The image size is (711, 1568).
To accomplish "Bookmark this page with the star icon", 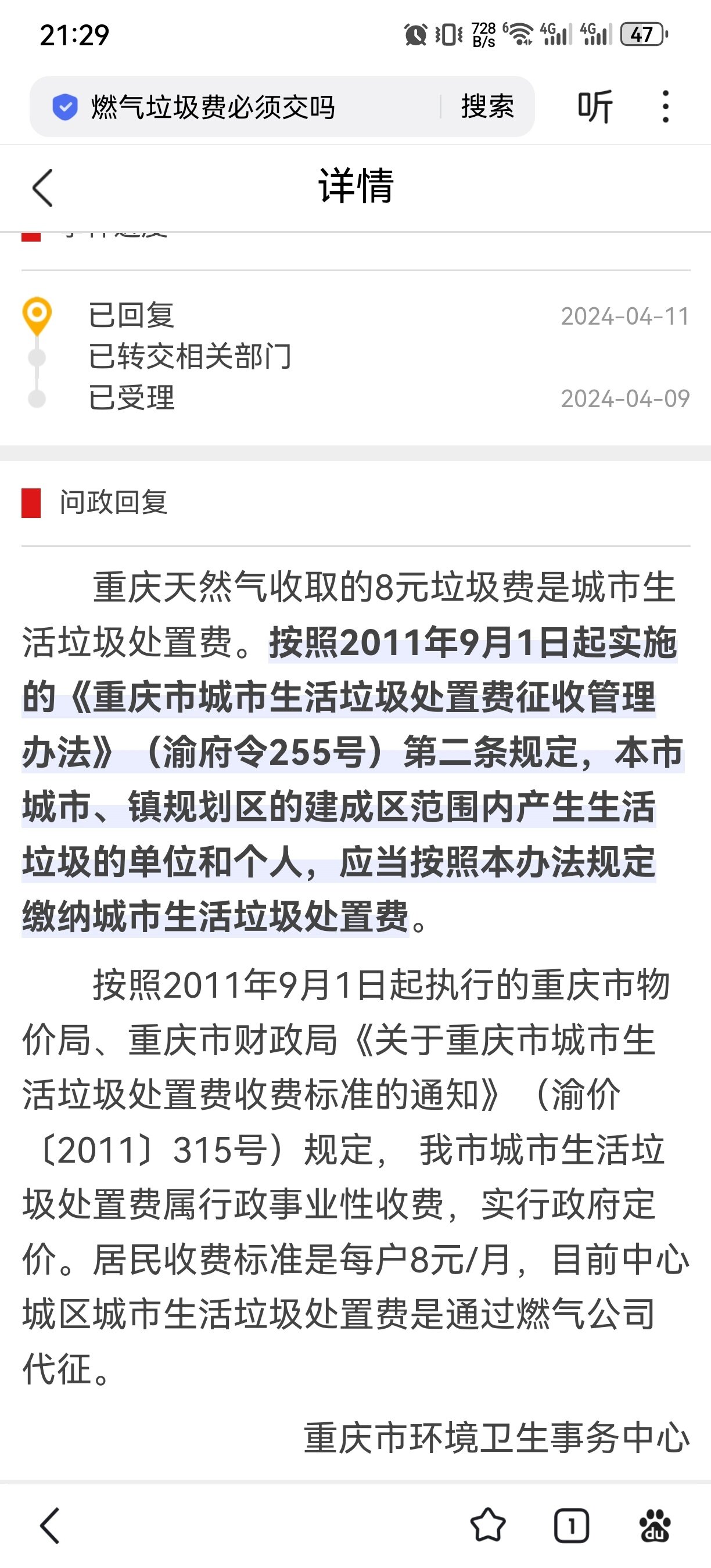I will pyautogui.click(x=487, y=1526).
